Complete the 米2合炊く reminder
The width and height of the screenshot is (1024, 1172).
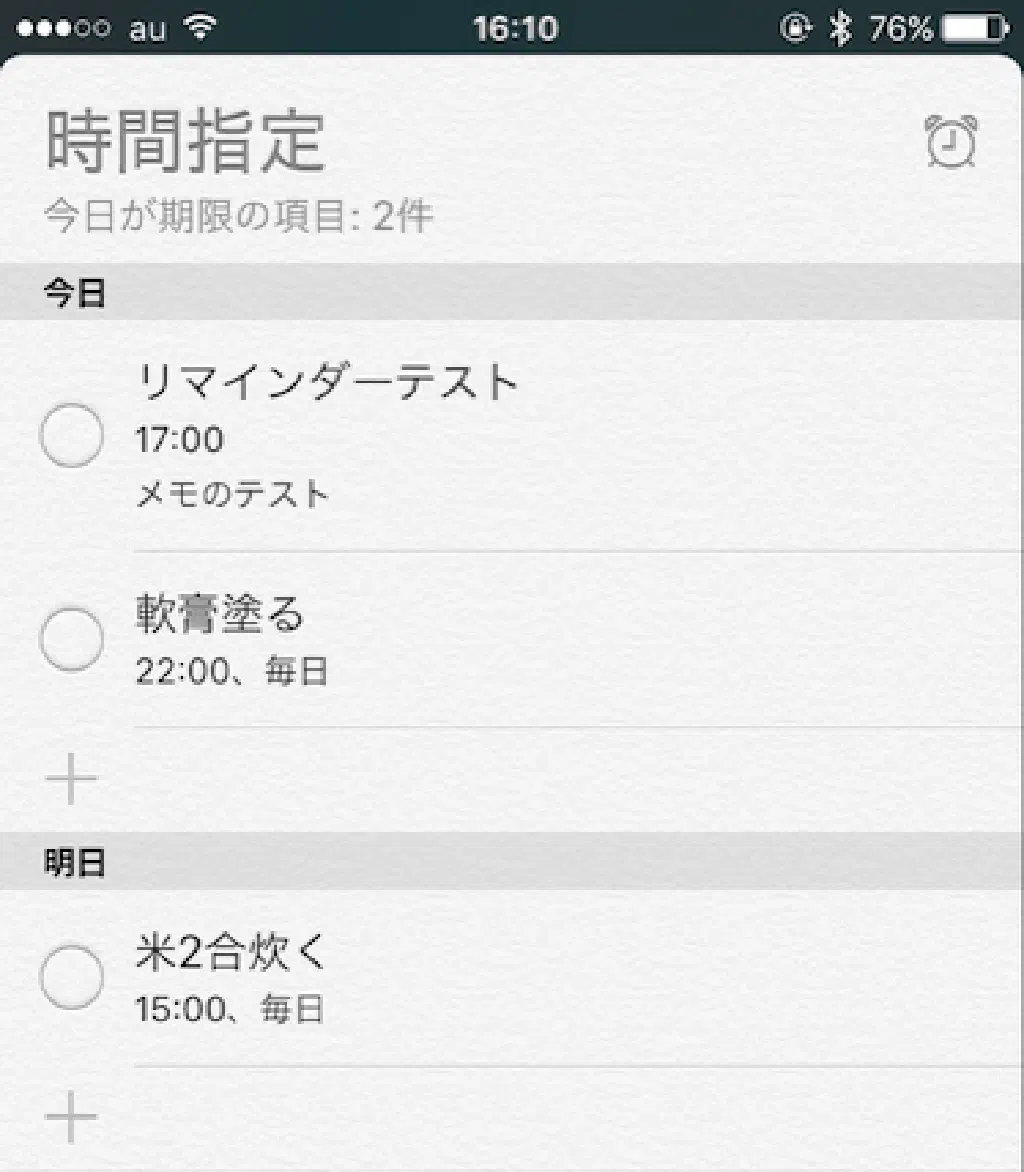[71, 977]
